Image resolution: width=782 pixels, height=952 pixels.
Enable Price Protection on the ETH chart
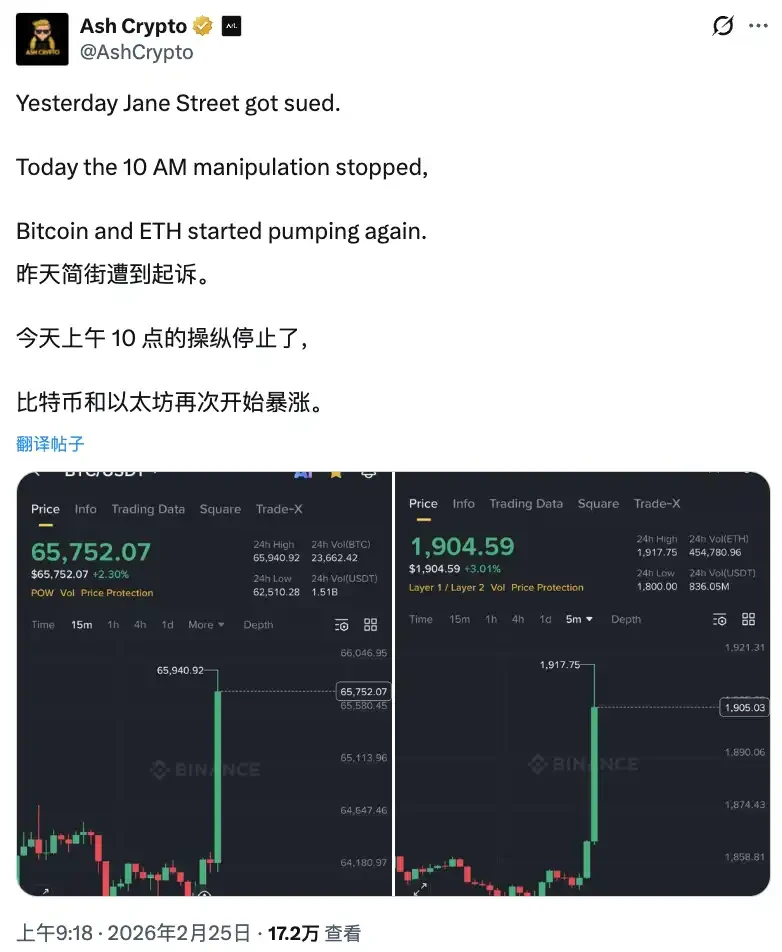click(547, 587)
